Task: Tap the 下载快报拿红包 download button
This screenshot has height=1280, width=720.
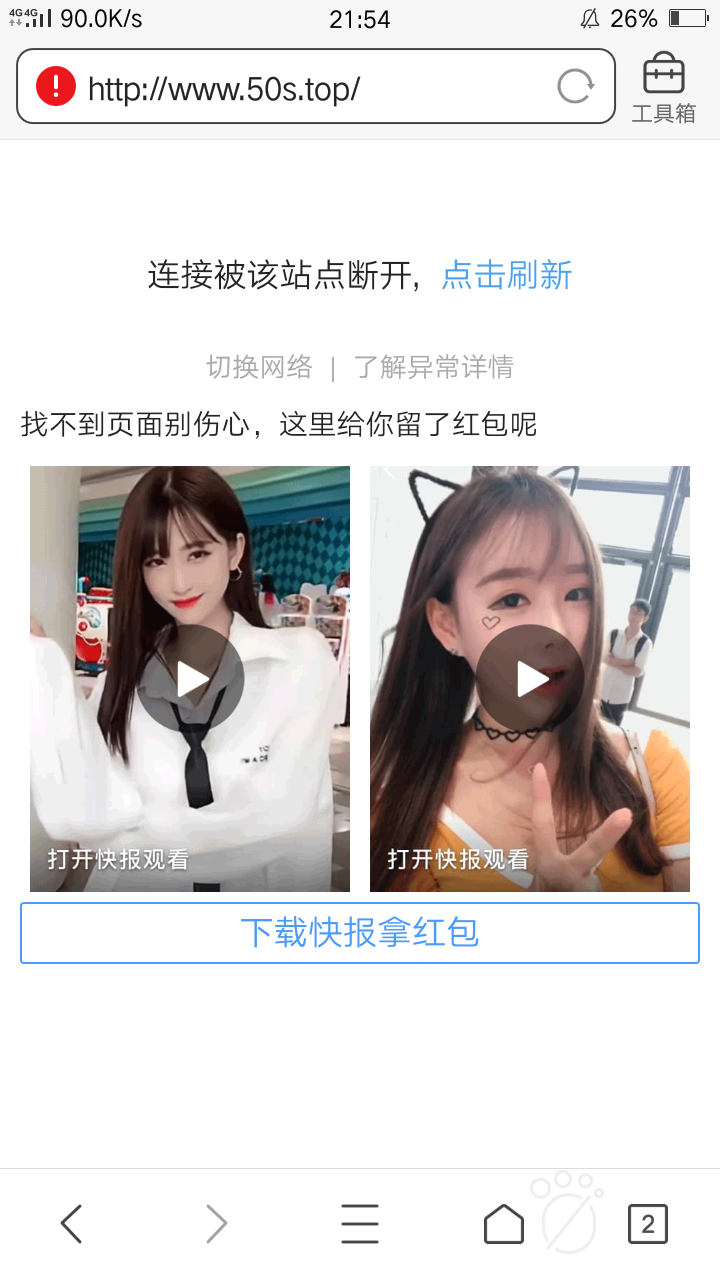Action: click(360, 932)
